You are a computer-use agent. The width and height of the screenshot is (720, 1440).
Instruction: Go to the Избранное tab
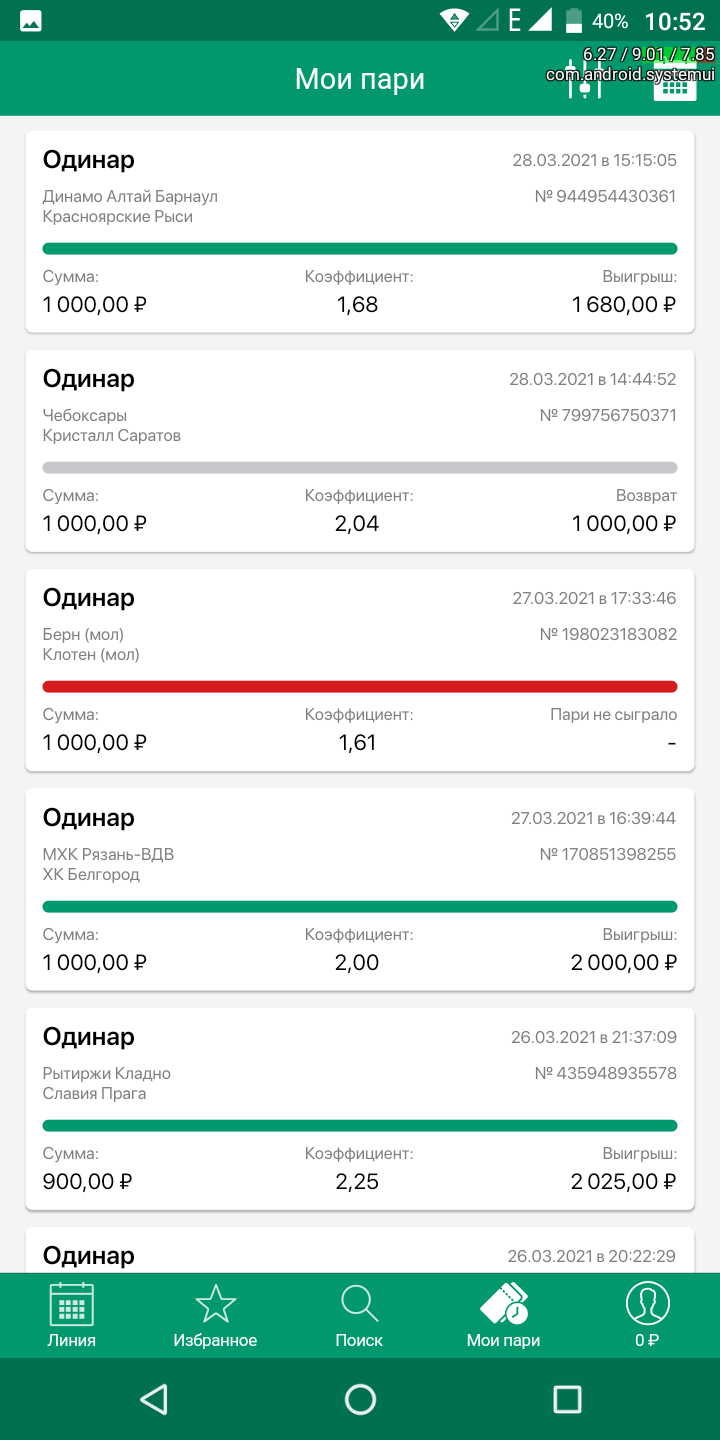click(215, 1315)
